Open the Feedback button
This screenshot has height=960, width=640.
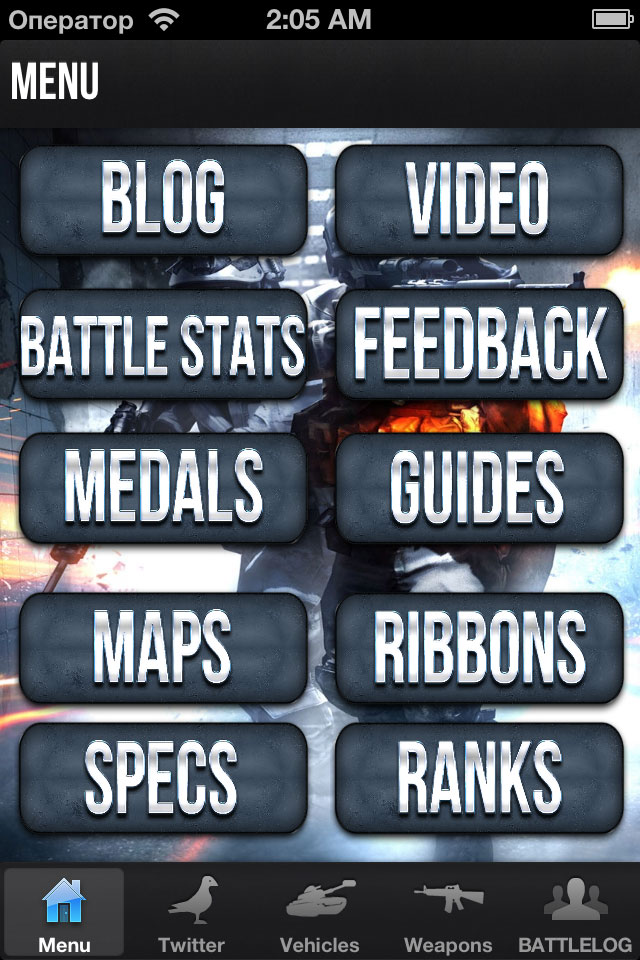pyautogui.click(x=478, y=345)
